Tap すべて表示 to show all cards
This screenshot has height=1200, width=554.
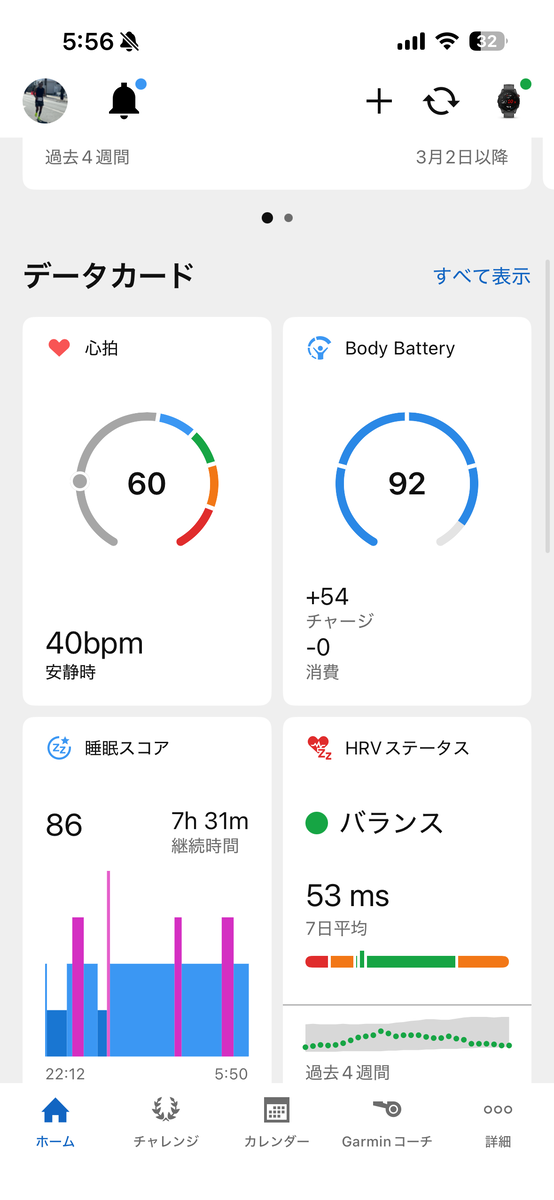482,276
